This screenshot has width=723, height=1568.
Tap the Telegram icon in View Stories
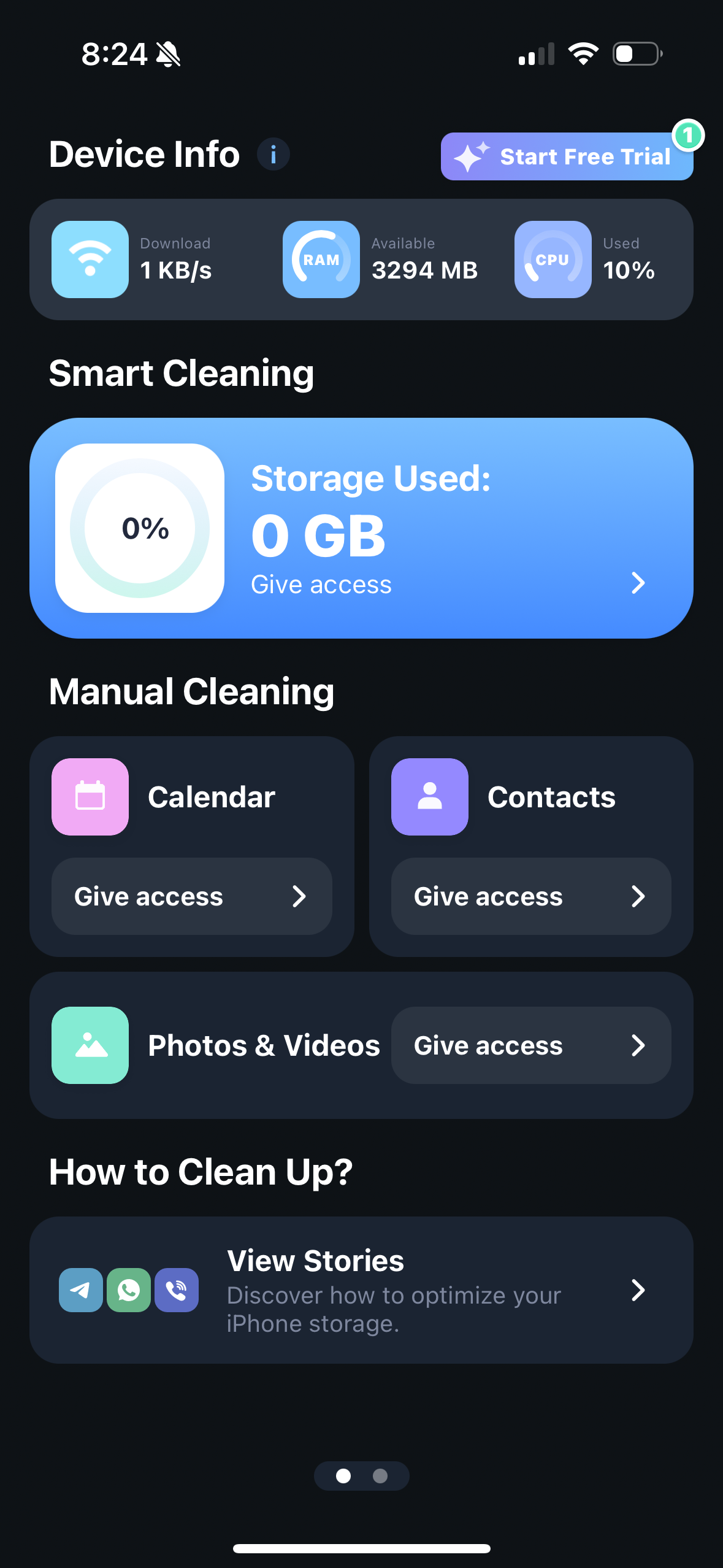80,1290
